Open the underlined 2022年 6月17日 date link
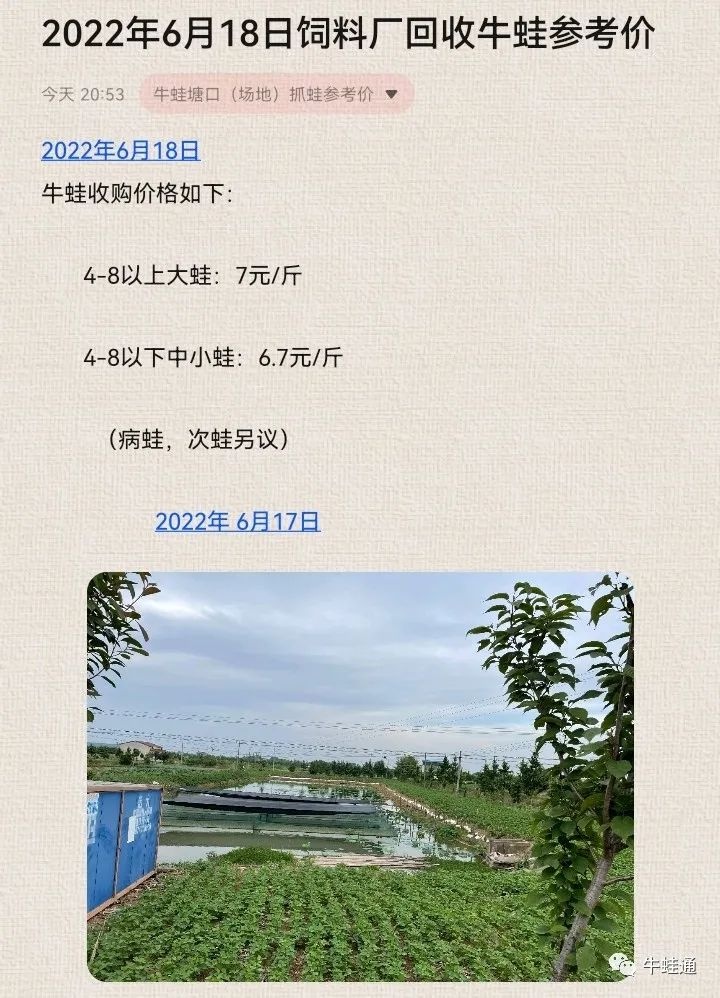This screenshot has height=998, width=720. (237, 521)
